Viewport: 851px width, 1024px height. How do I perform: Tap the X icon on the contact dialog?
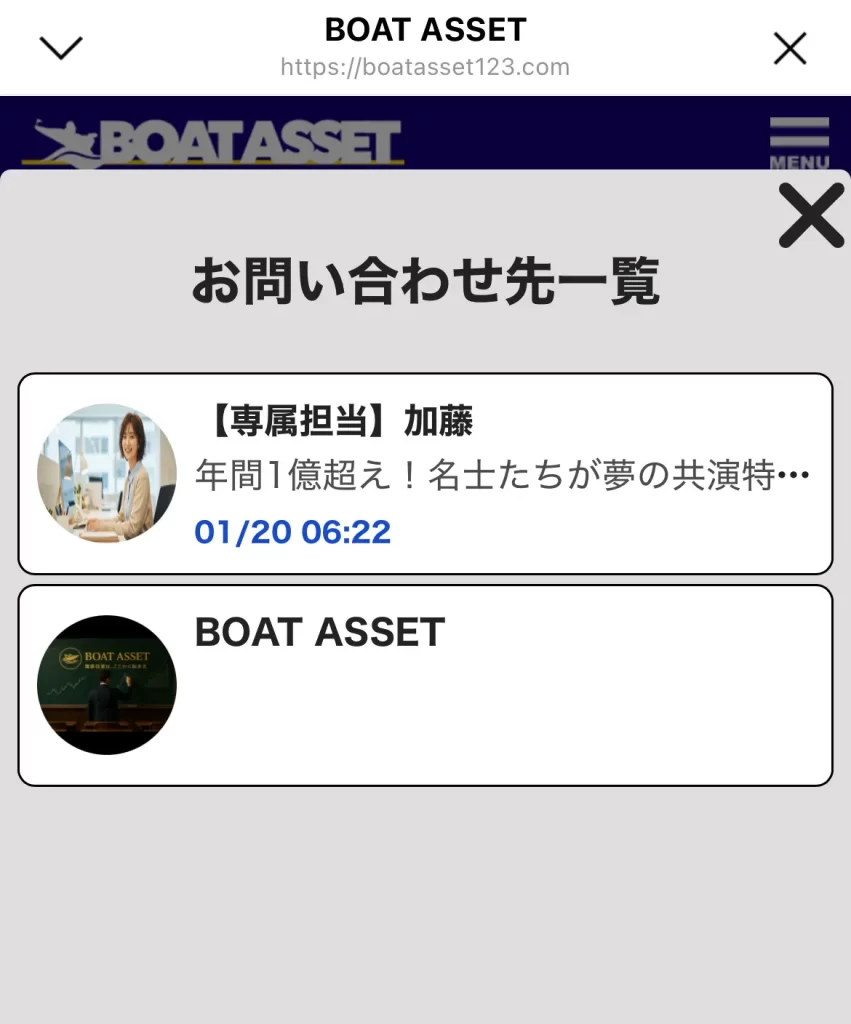click(810, 215)
